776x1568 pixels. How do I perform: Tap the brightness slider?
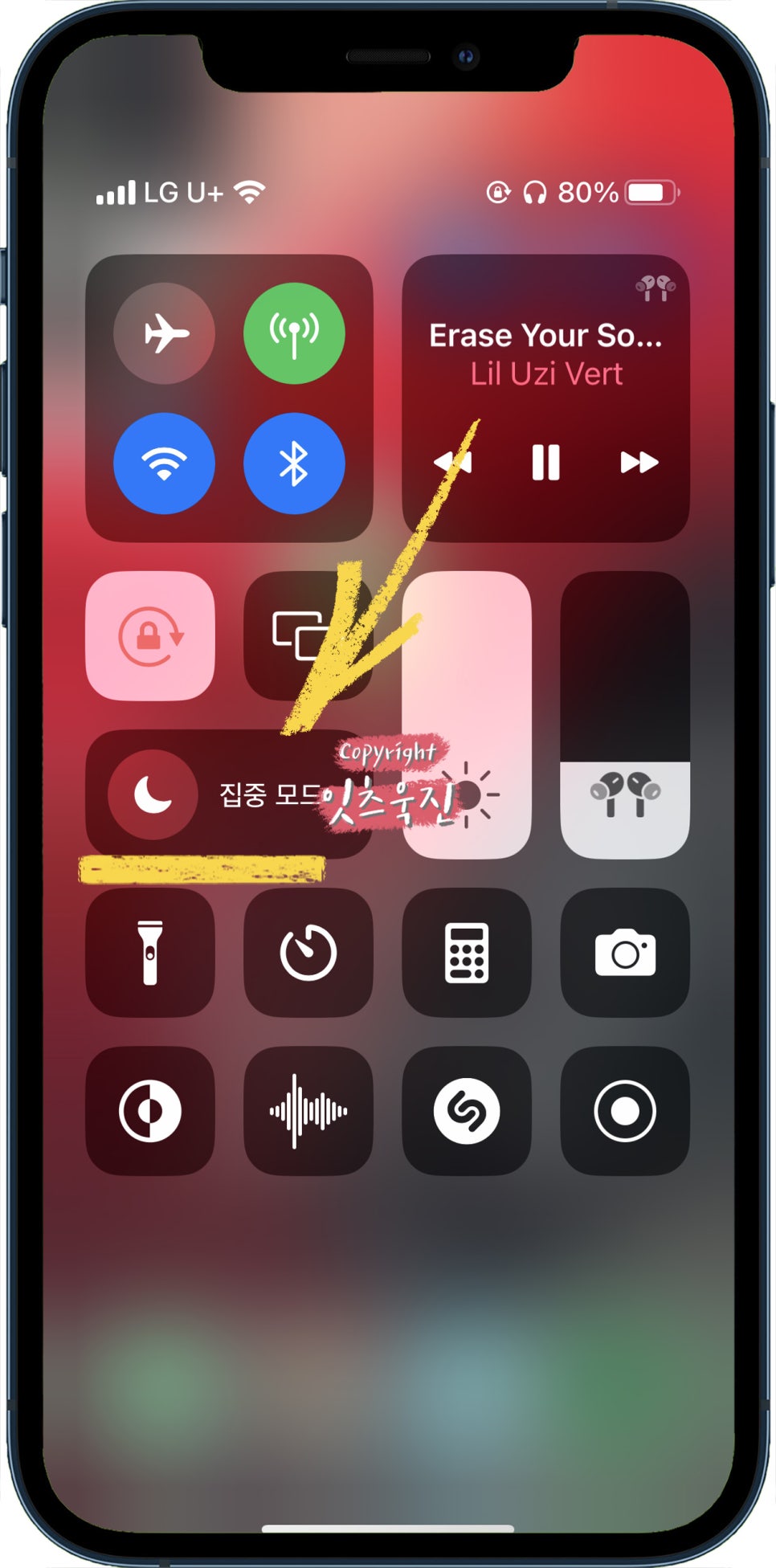click(x=467, y=715)
